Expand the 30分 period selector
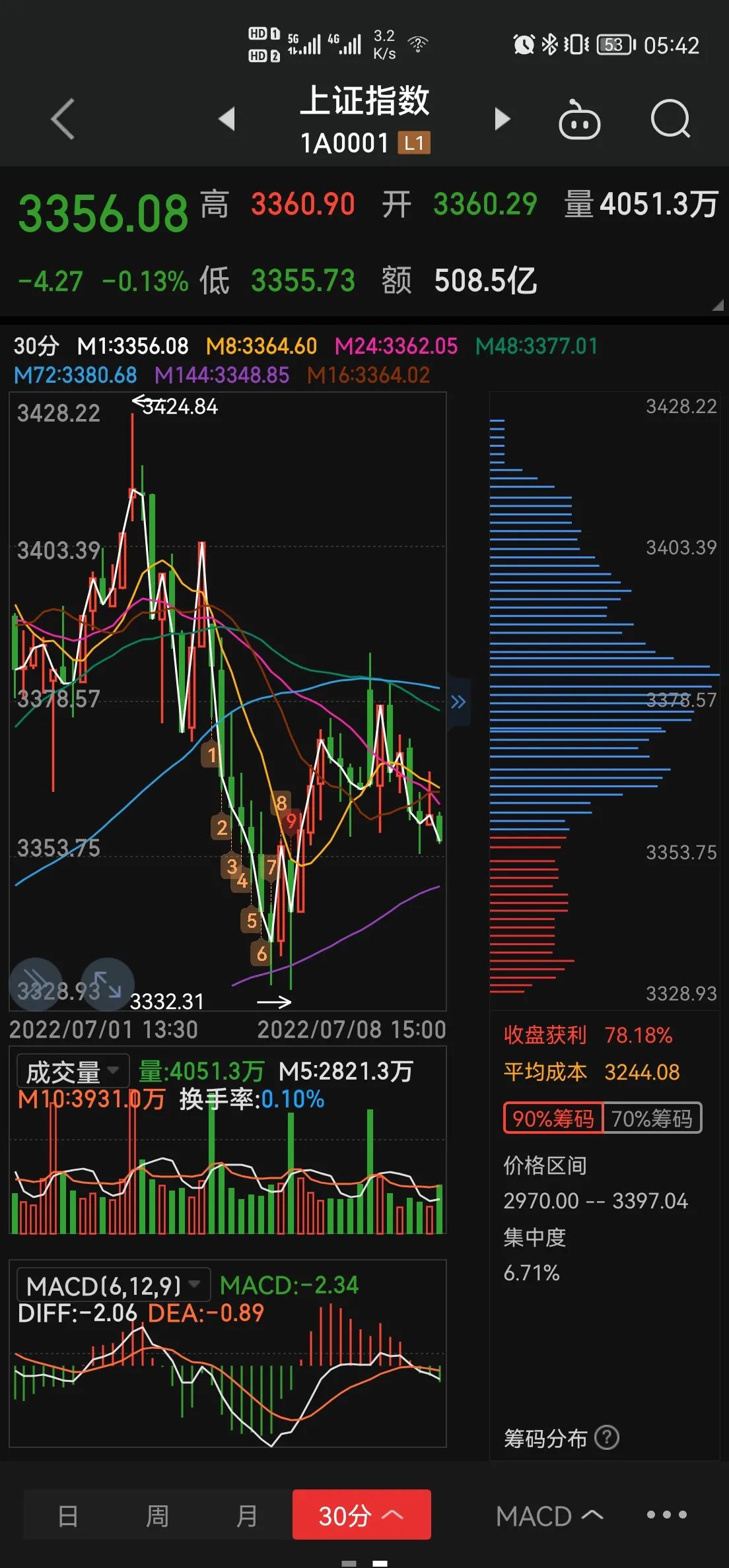This screenshot has height=1568, width=729. pos(361,1515)
